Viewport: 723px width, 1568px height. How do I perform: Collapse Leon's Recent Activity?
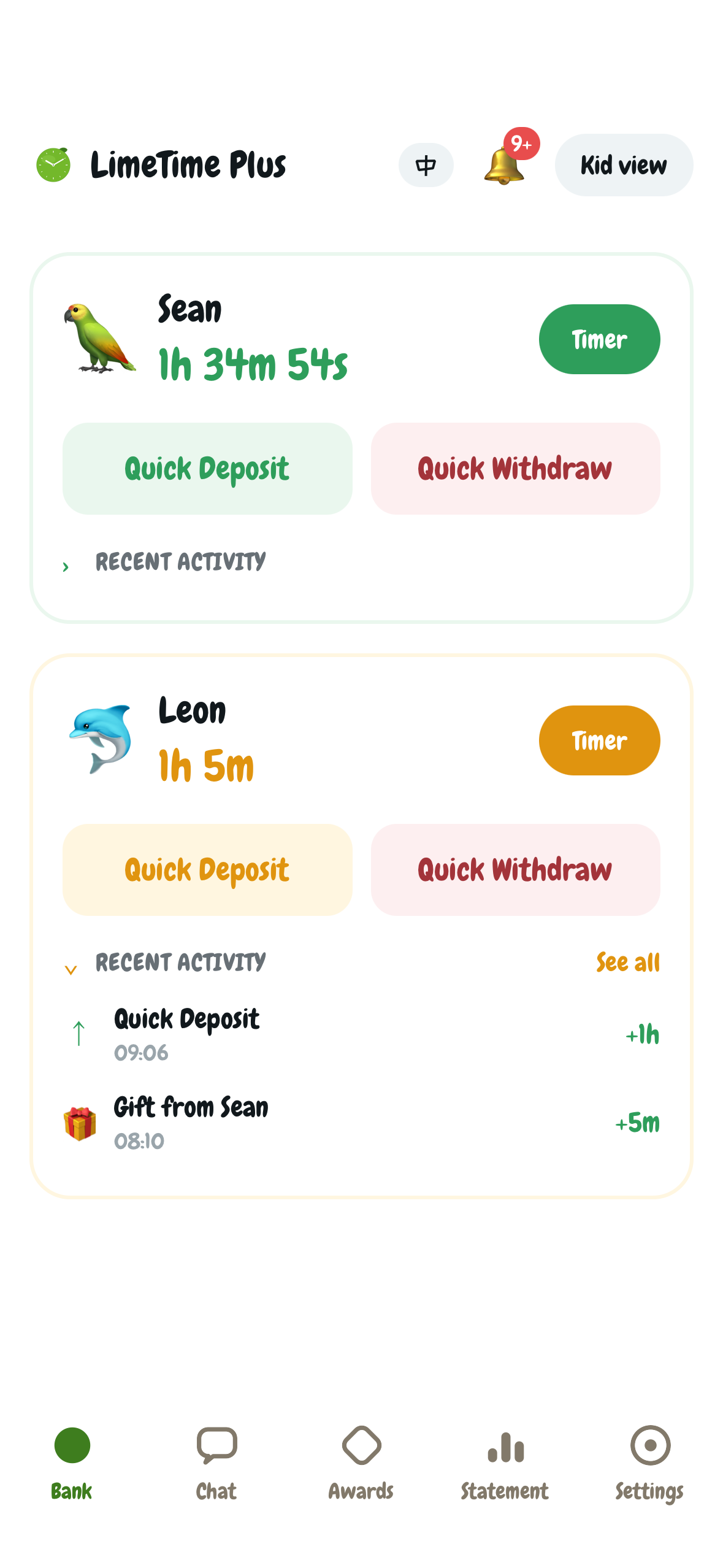tap(164, 963)
